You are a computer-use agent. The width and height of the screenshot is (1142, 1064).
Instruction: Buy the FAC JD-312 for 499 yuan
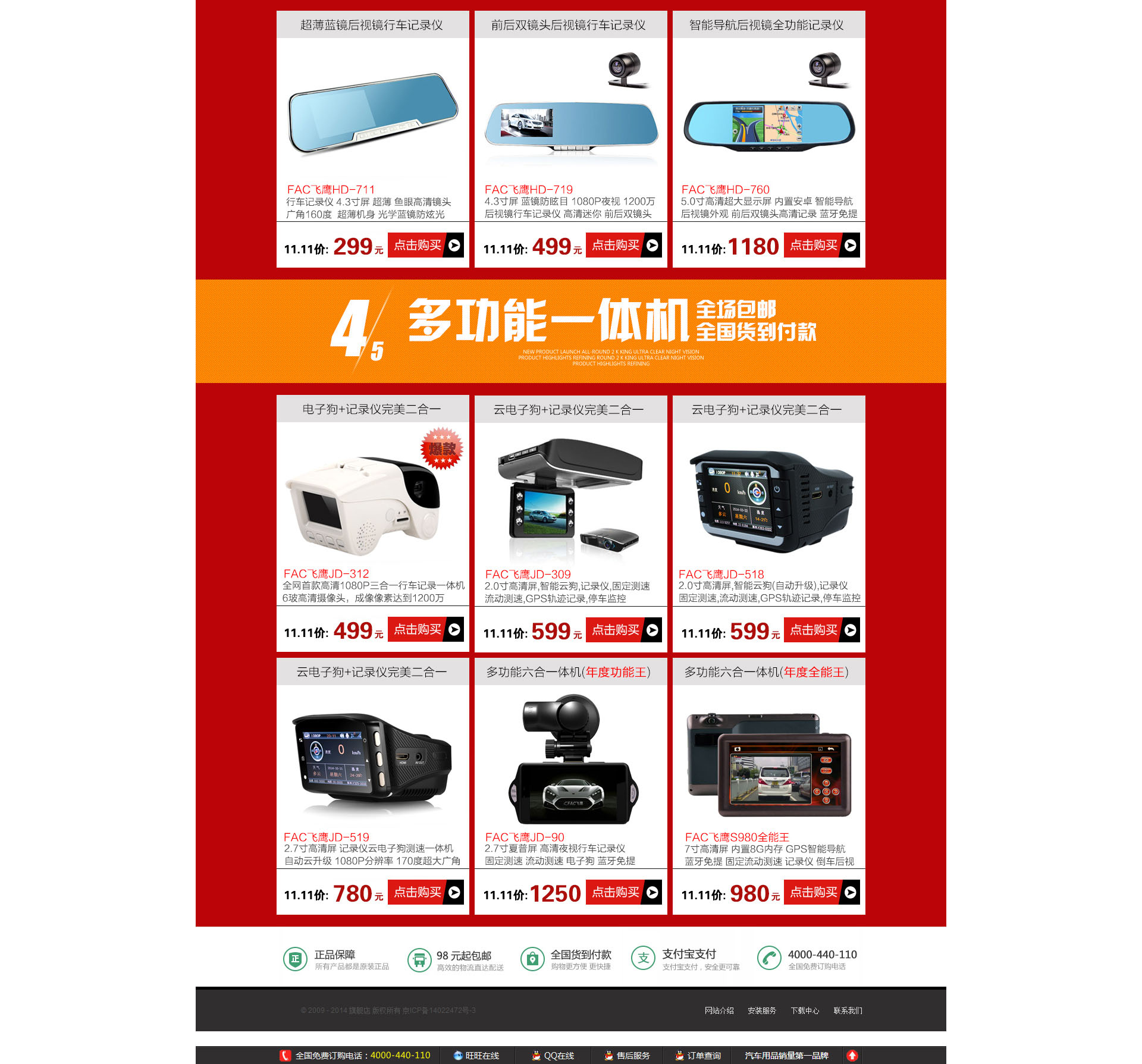(426, 630)
